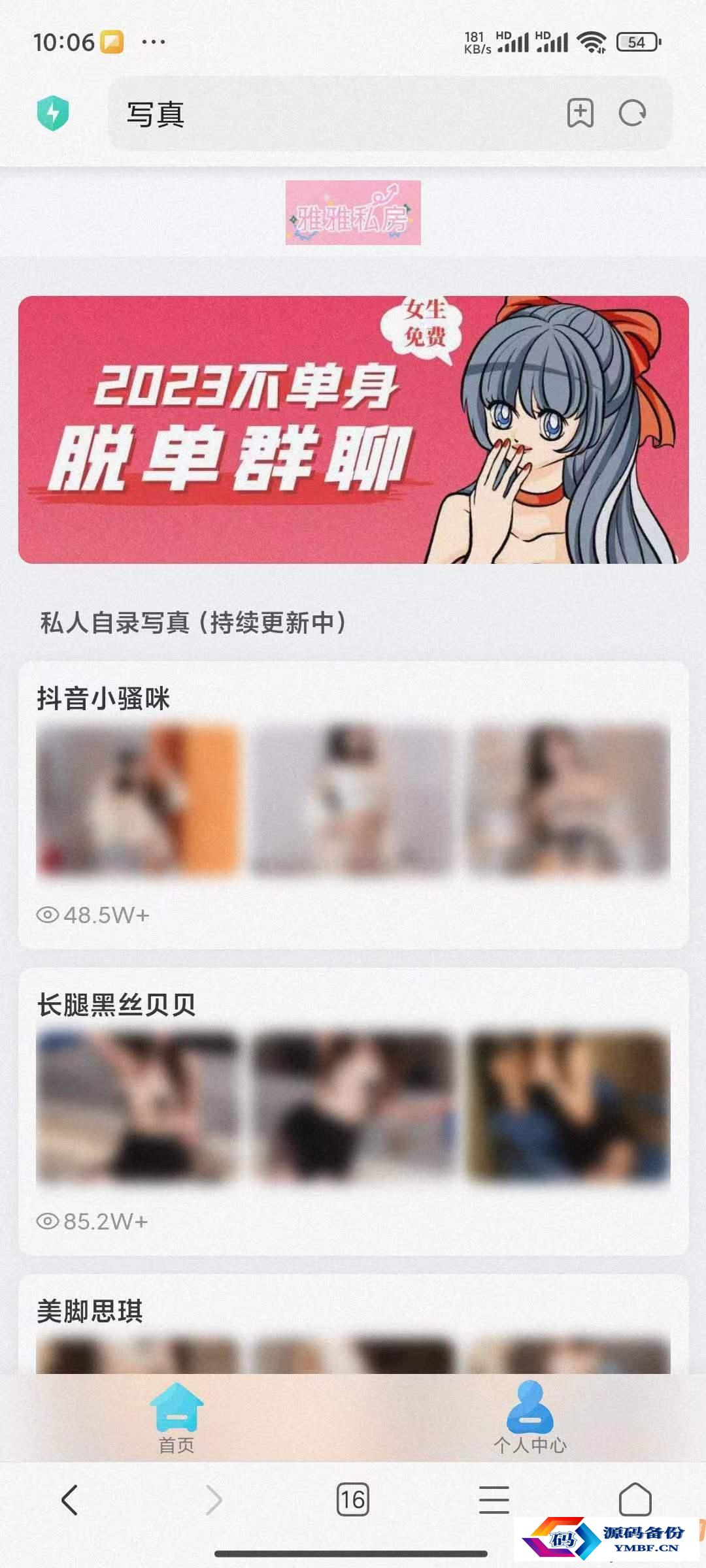Open the 长腿黑丝贝贝 album card

point(353,1111)
